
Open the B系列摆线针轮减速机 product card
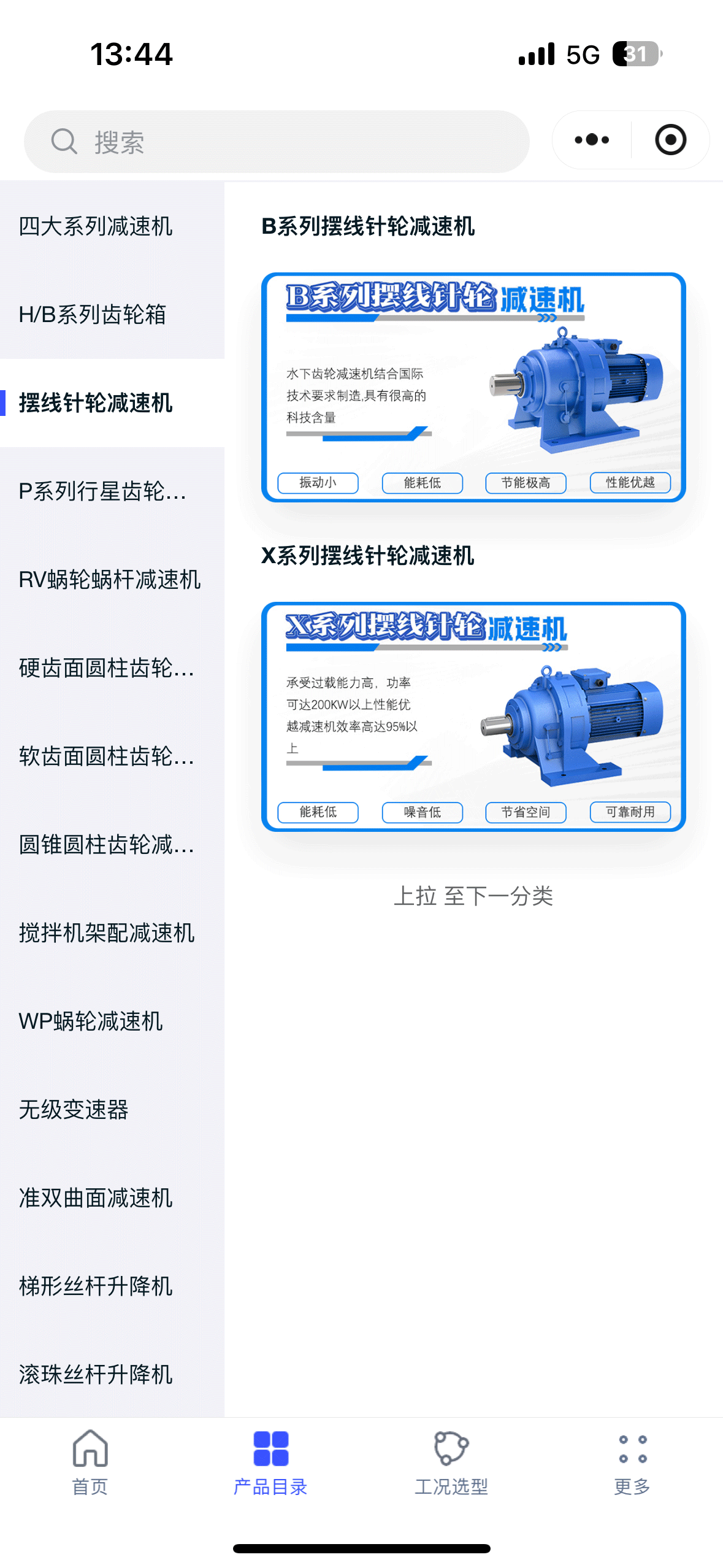pos(473,387)
